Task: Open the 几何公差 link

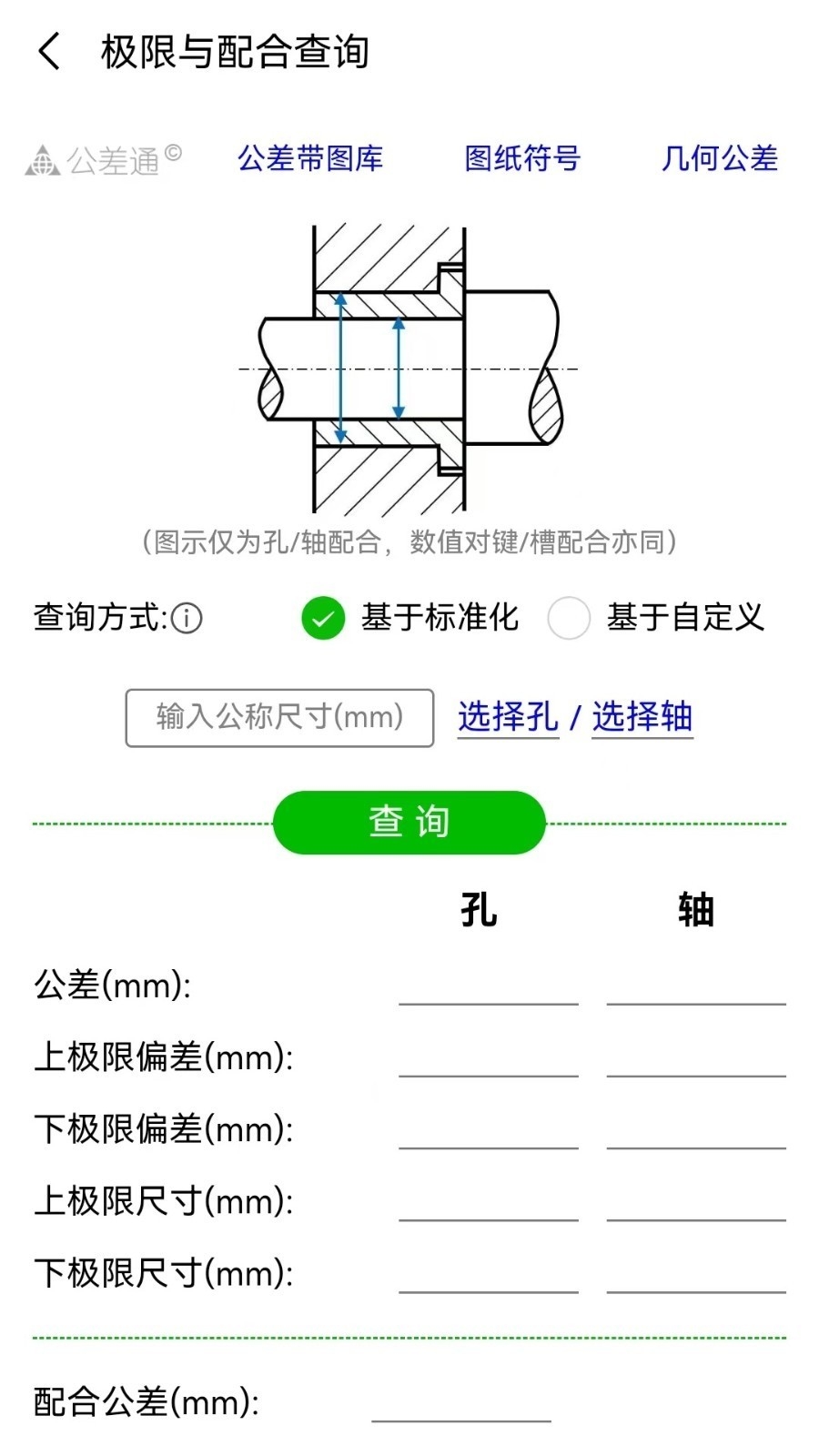Action: (720, 158)
